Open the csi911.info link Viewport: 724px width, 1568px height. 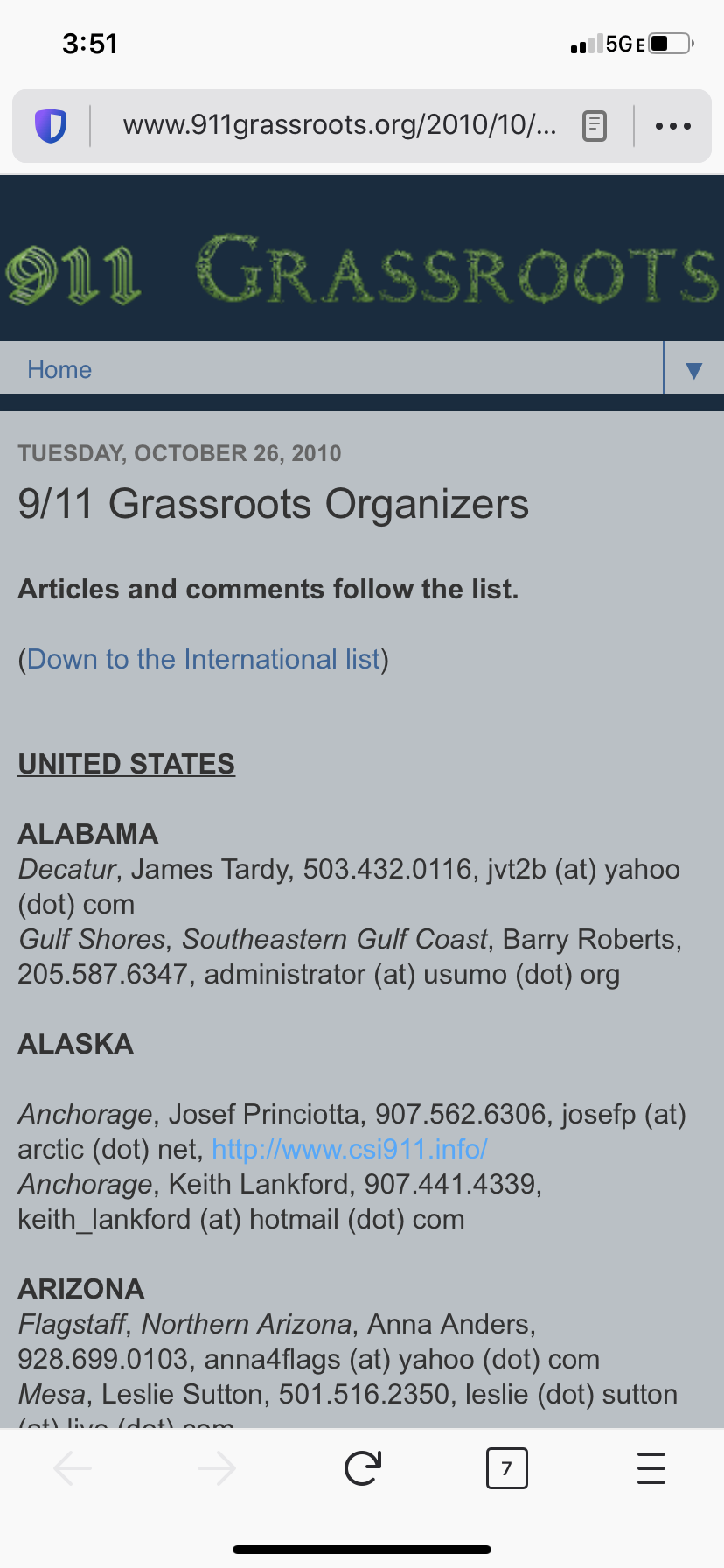tap(350, 1149)
